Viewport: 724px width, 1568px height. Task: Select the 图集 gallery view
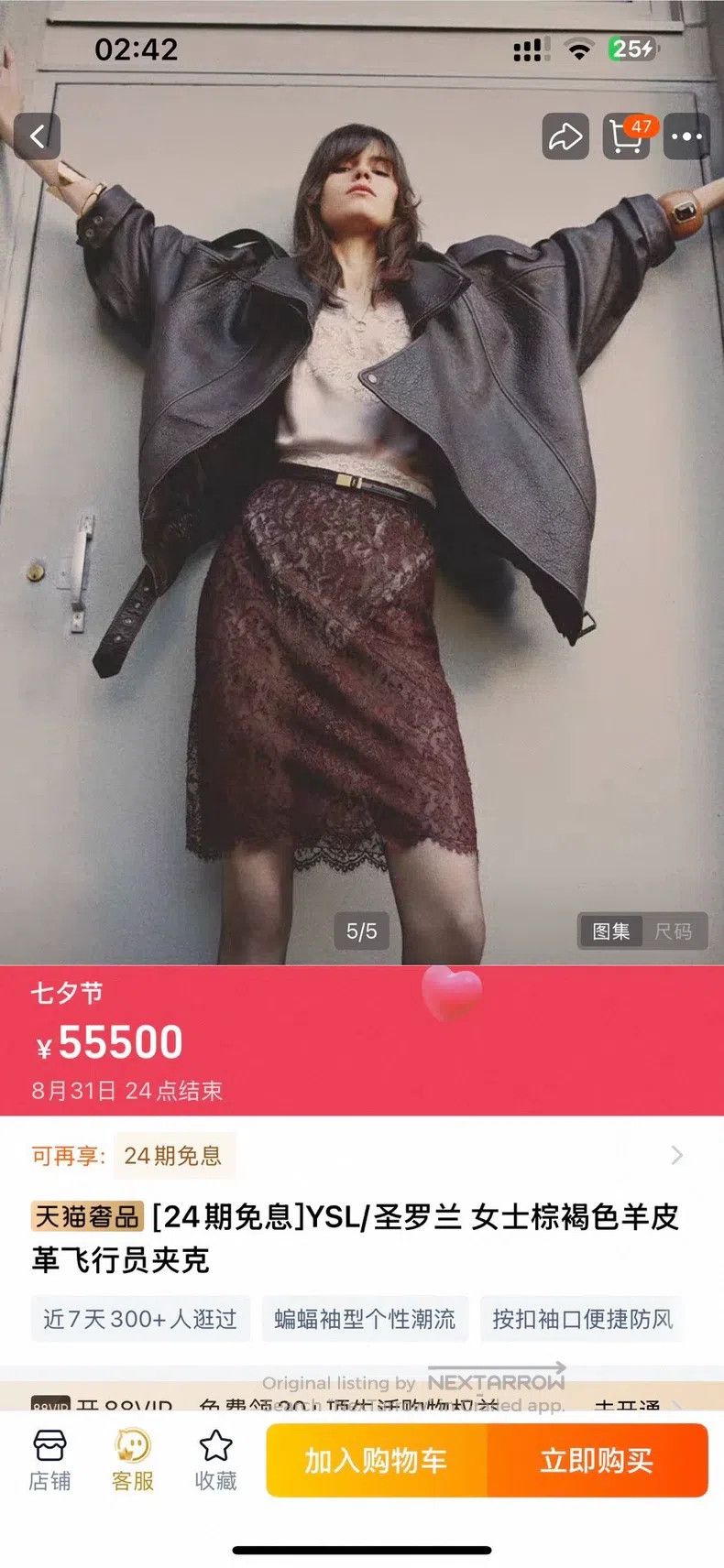click(x=611, y=931)
